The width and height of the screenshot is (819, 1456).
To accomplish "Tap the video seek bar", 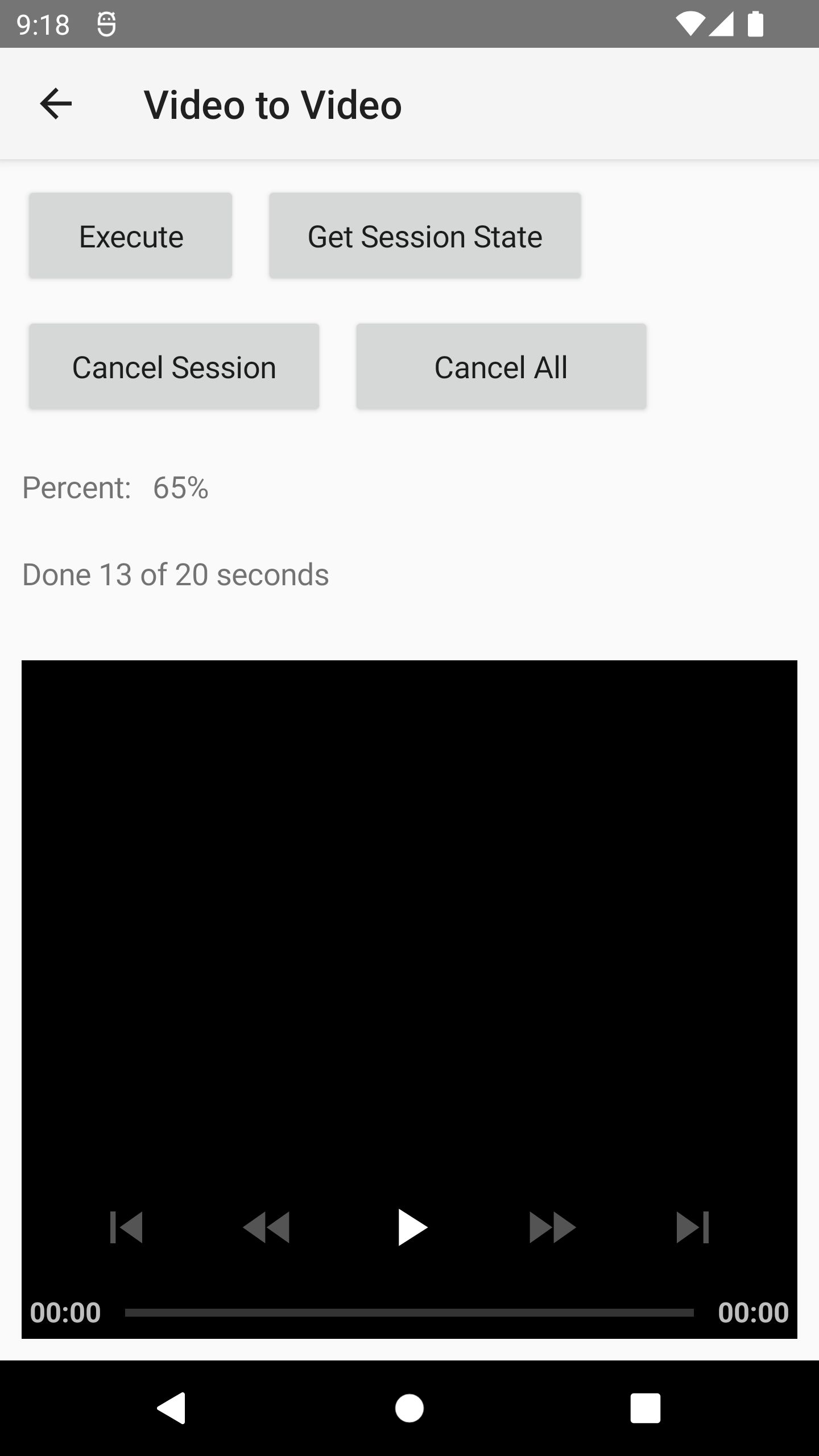I will pos(409,1312).
